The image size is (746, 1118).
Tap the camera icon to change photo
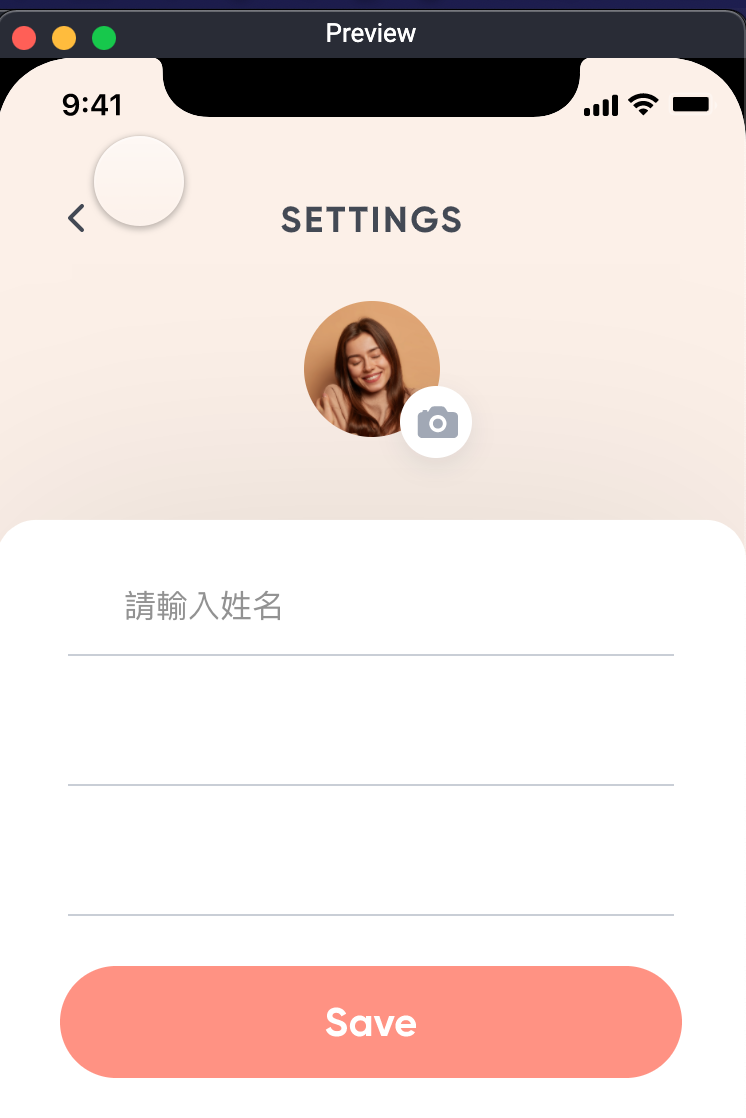(437, 422)
